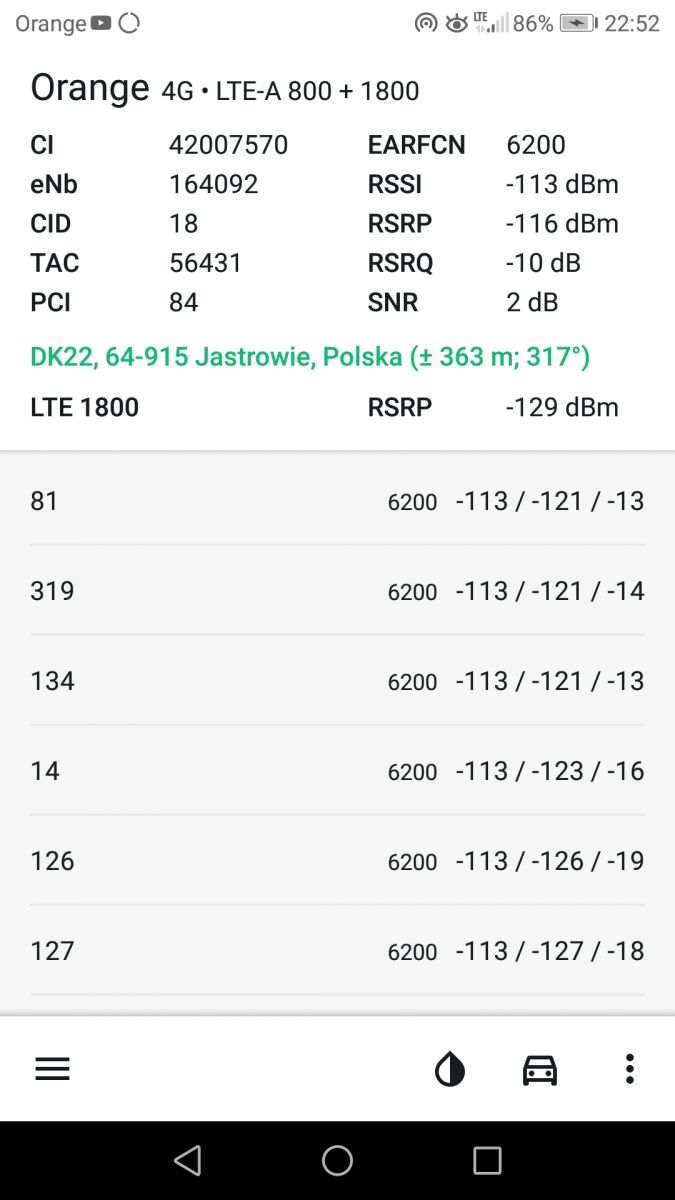
Task: Enable the car driving mode icon
Action: pos(540,1070)
